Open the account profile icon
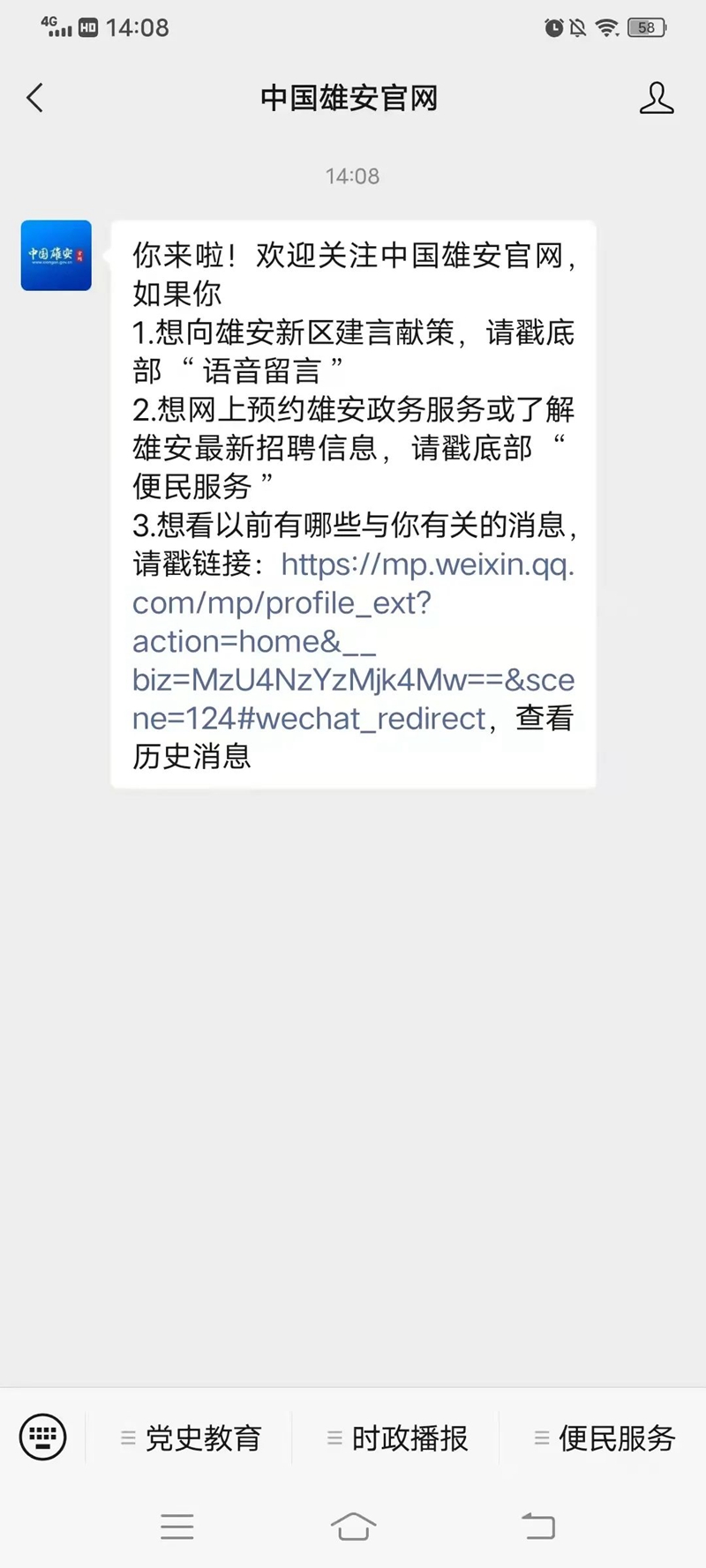The width and height of the screenshot is (706, 1568). (656, 98)
